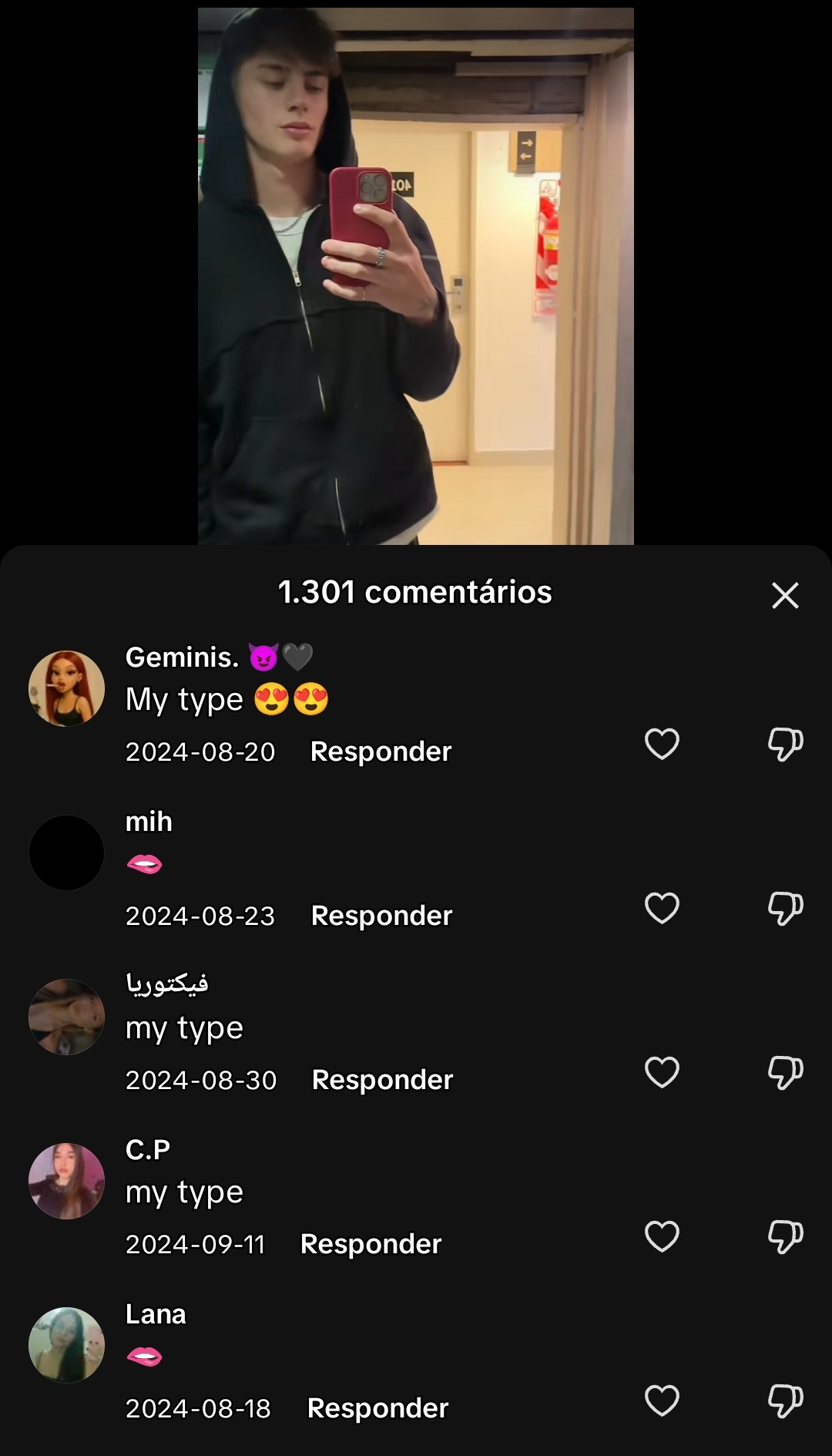Open mih's profile by username

149,822
